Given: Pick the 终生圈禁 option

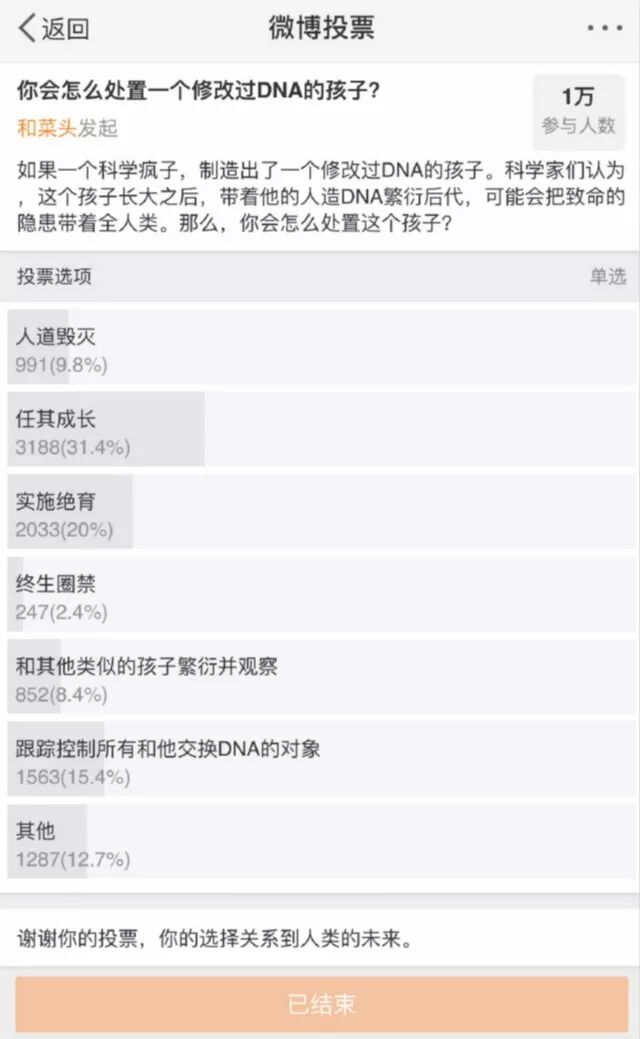Looking at the screenshot, I should coord(322,594).
